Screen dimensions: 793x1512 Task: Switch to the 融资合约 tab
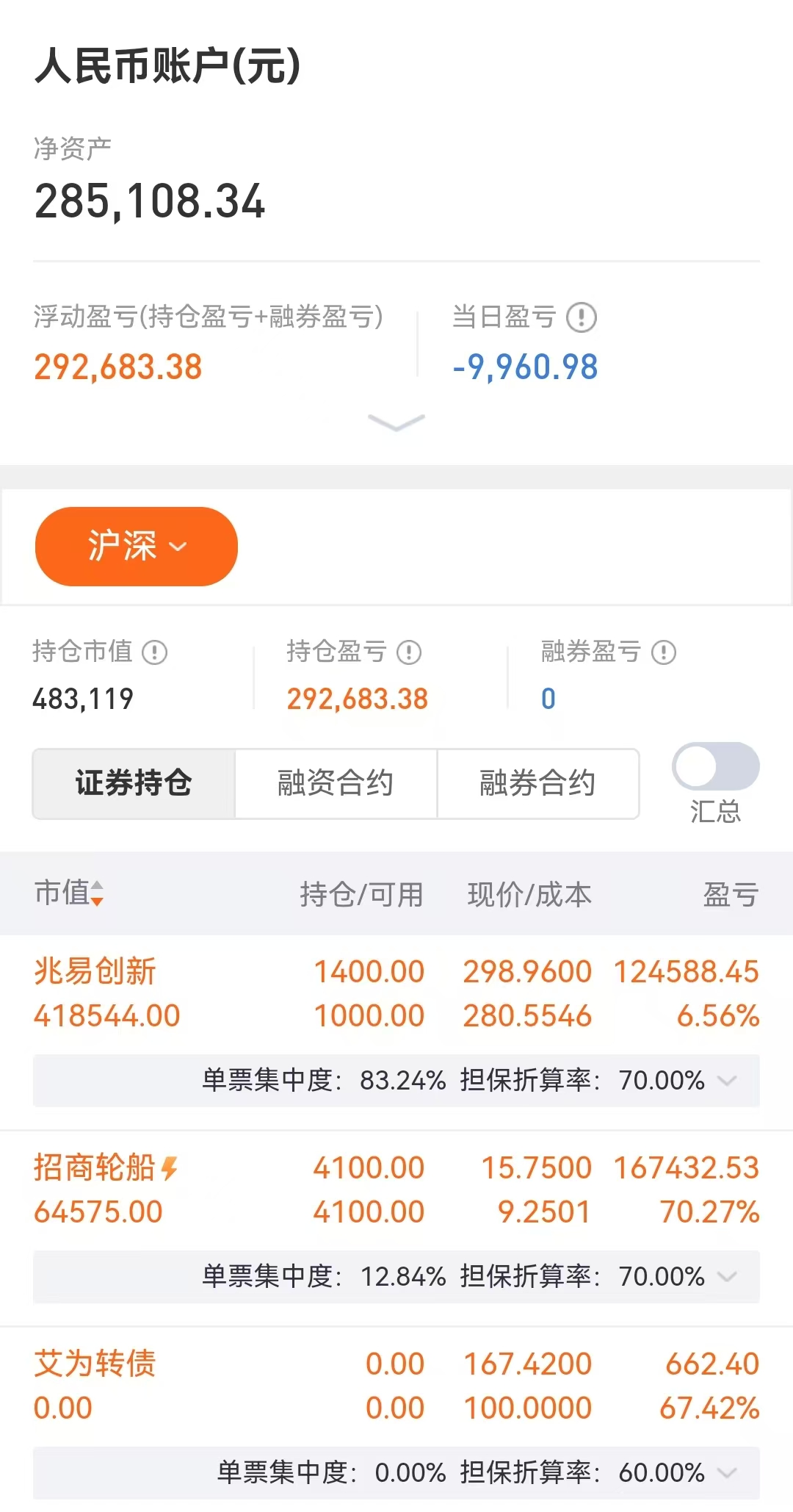point(336,783)
